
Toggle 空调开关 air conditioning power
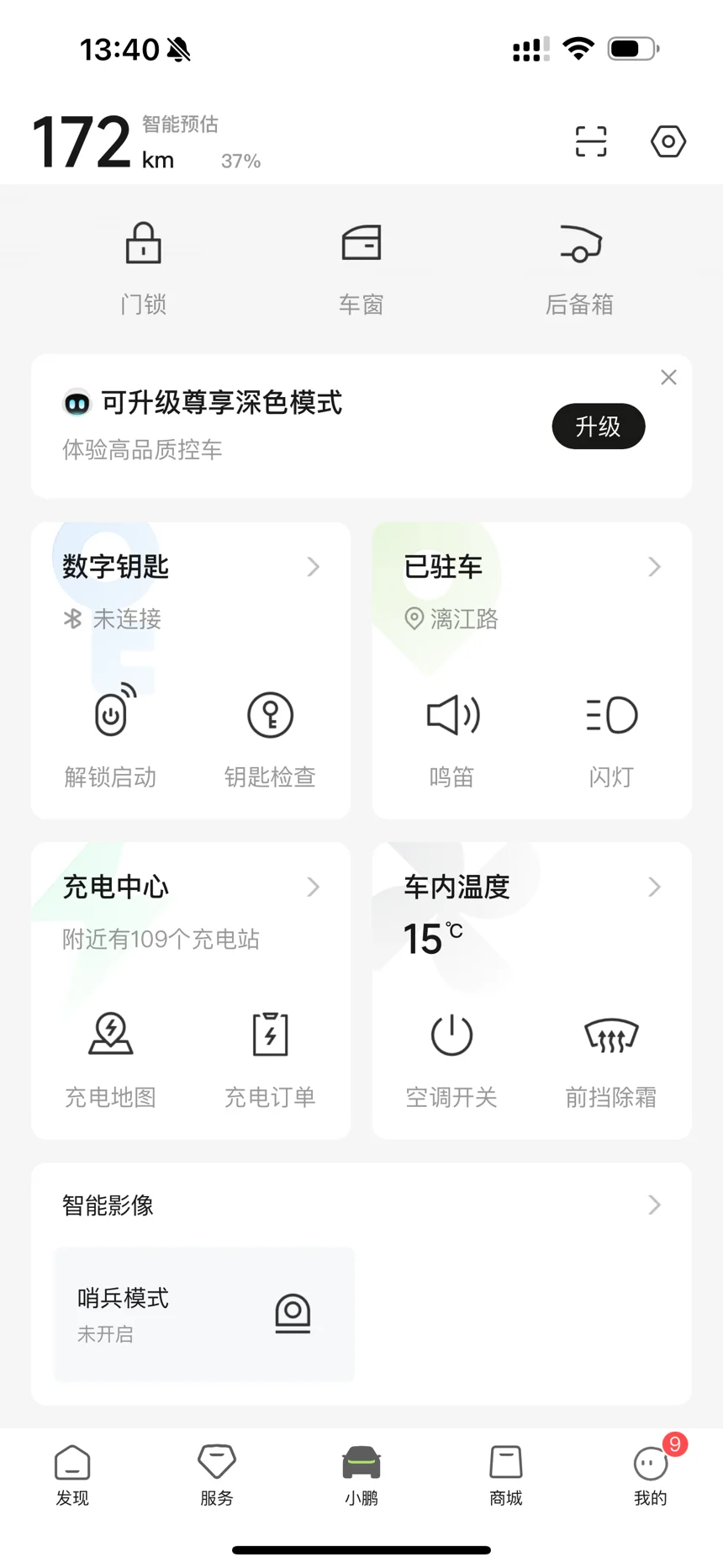click(x=452, y=1057)
